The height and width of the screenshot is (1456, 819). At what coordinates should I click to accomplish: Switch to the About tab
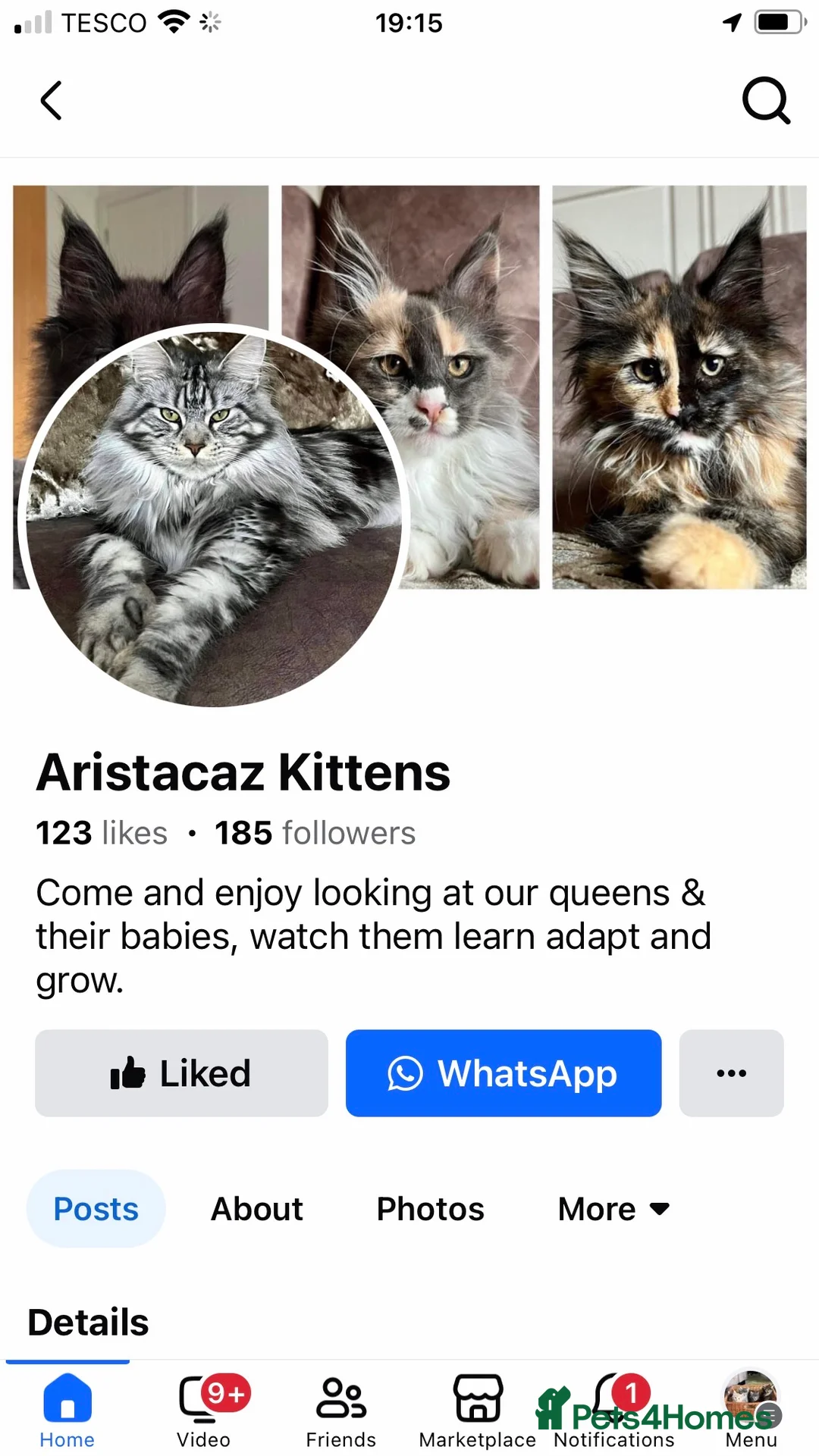[256, 1208]
